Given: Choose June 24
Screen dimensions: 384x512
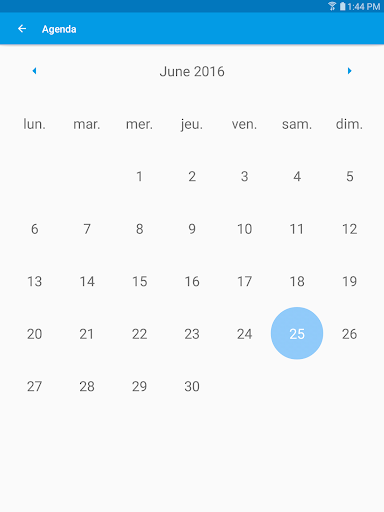Looking at the screenshot, I should click(x=244, y=334).
